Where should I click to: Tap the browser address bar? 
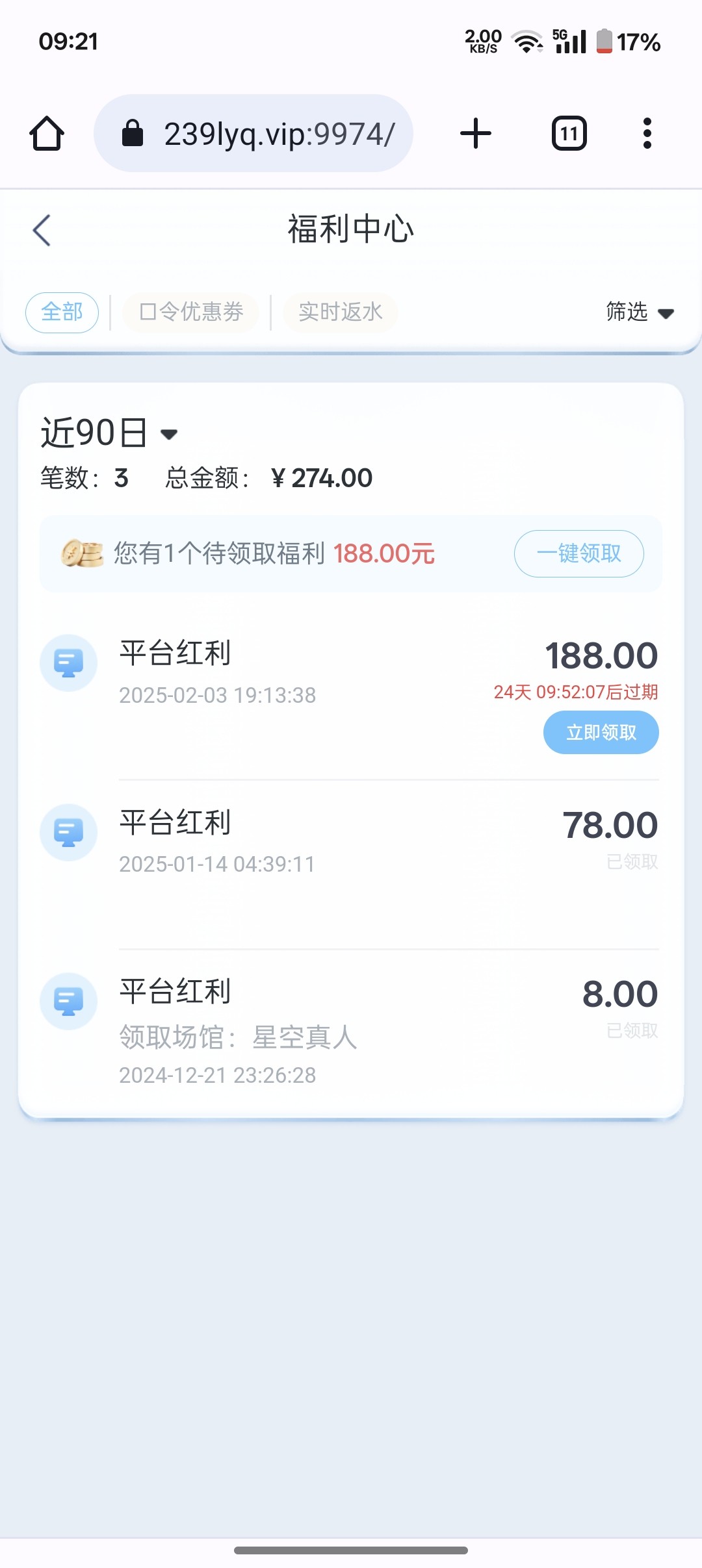click(253, 134)
